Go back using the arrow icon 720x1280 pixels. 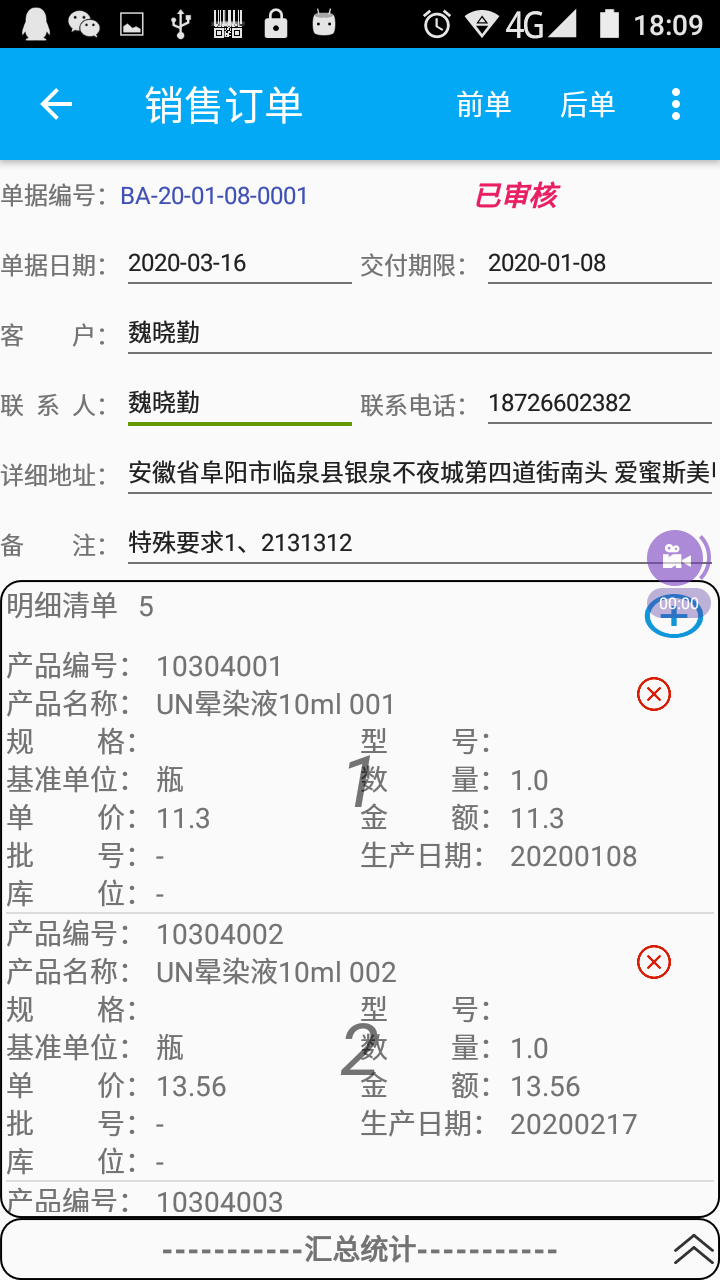[x=56, y=104]
